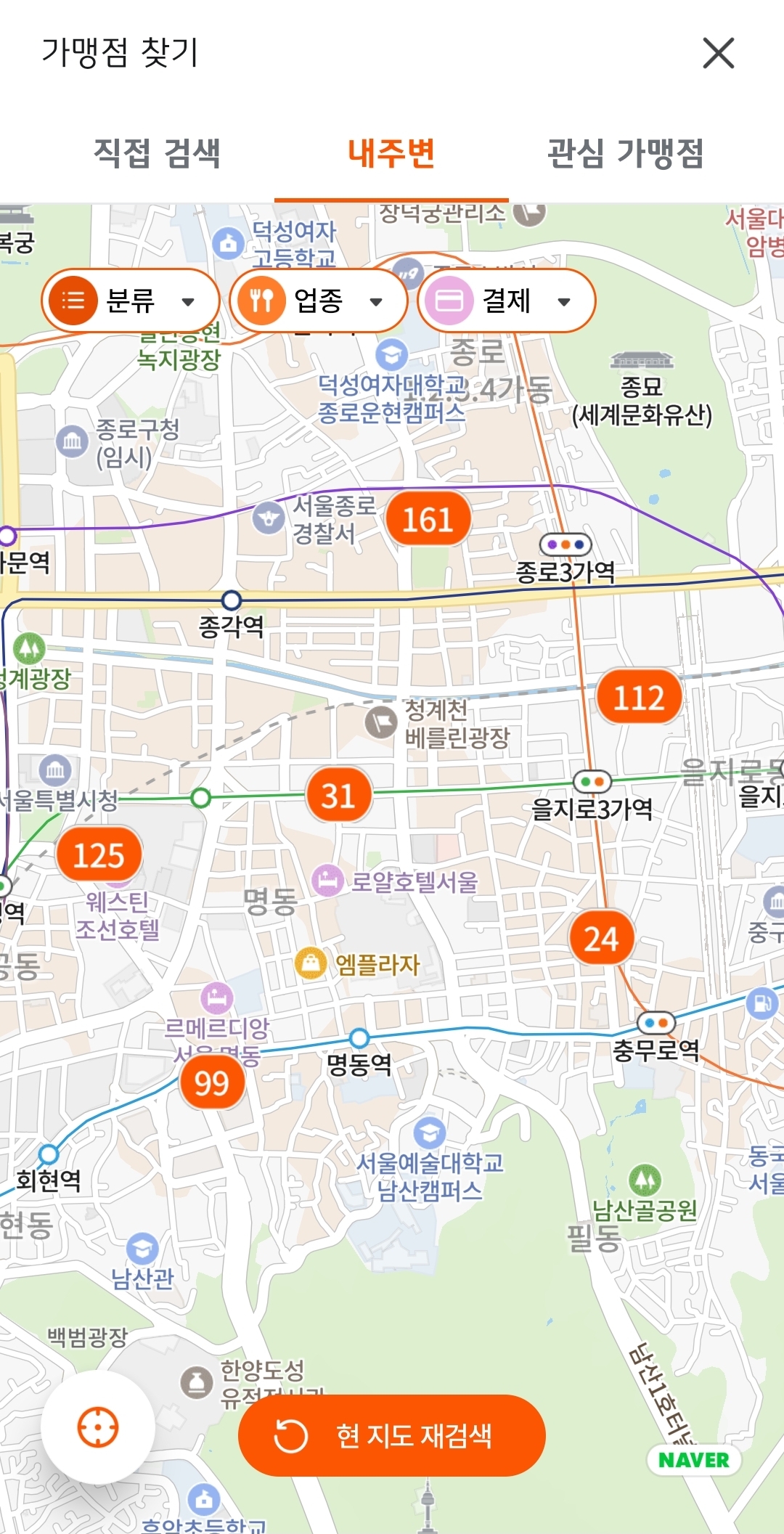Screen dimensions: 784x1534
Task: Expand the 결제 payment filter dropdown
Action: (565, 301)
